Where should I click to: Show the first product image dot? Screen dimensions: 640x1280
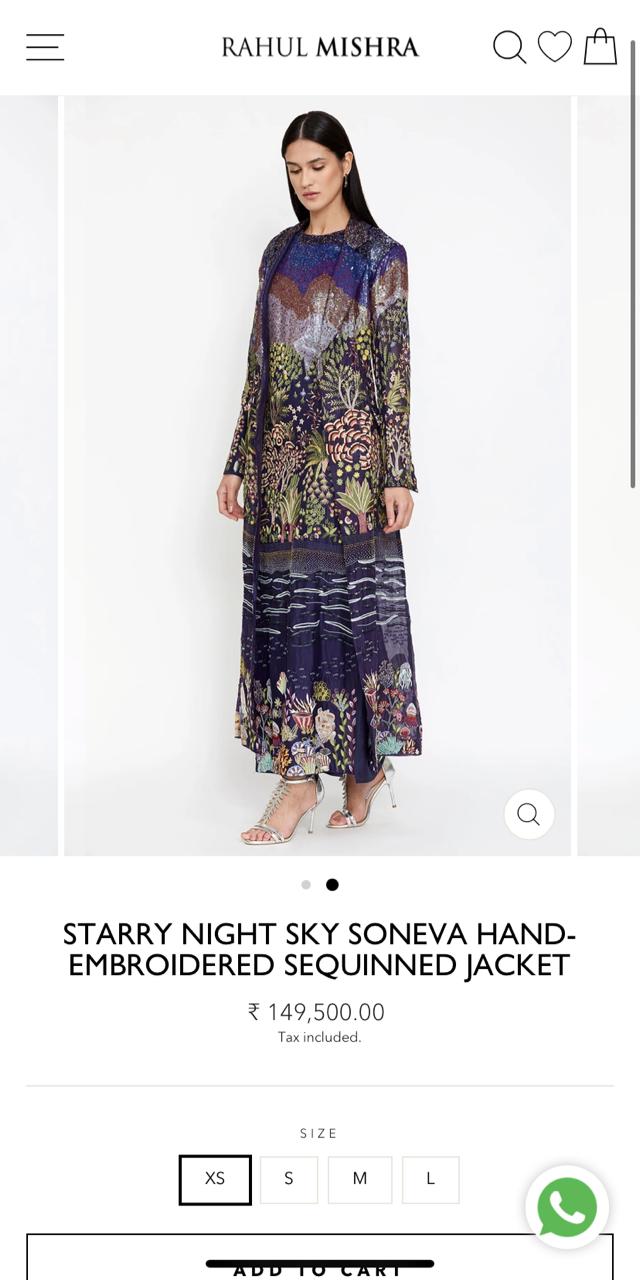pos(306,884)
